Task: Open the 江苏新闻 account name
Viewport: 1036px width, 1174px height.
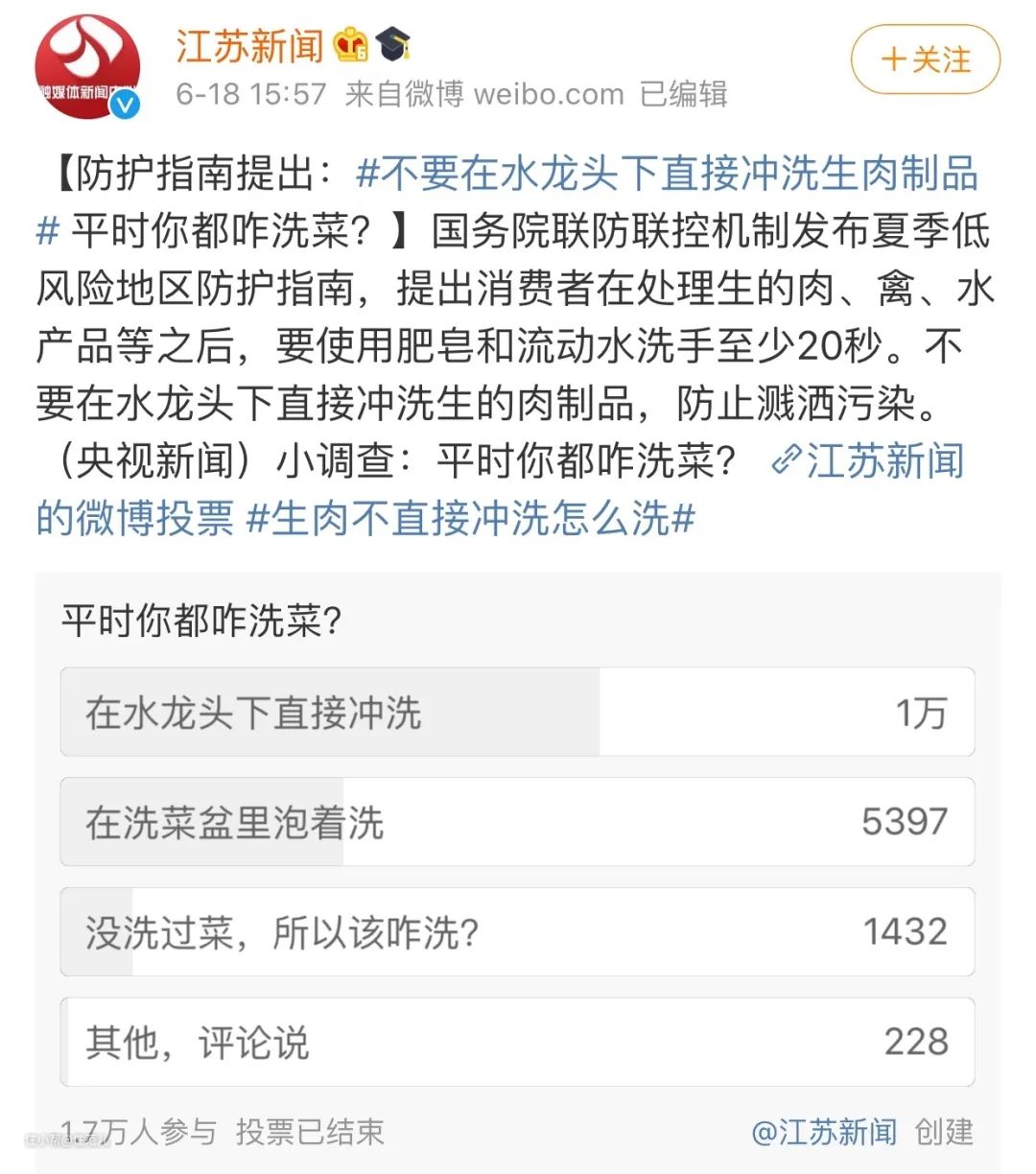Action: pyautogui.click(x=249, y=45)
